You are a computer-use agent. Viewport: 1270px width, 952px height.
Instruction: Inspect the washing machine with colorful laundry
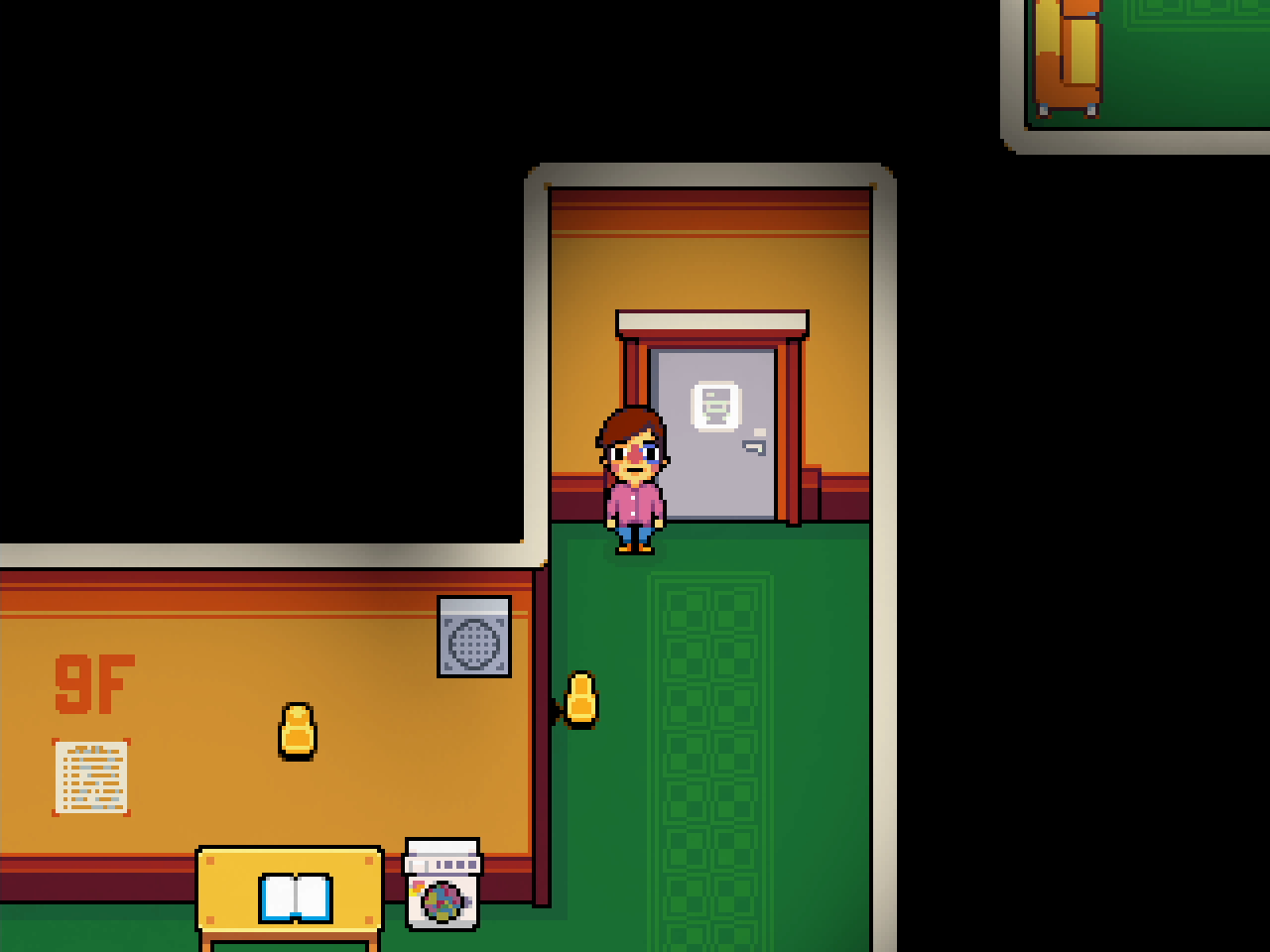[x=443, y=886]
